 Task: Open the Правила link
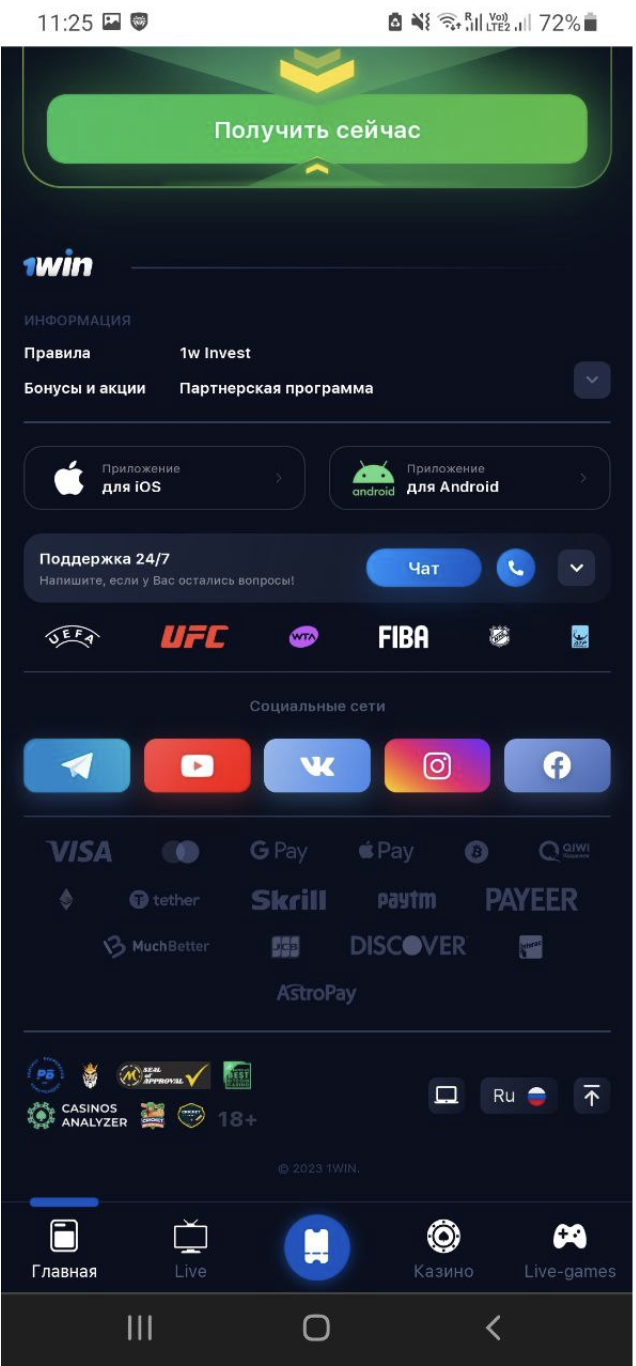point(57,353)
